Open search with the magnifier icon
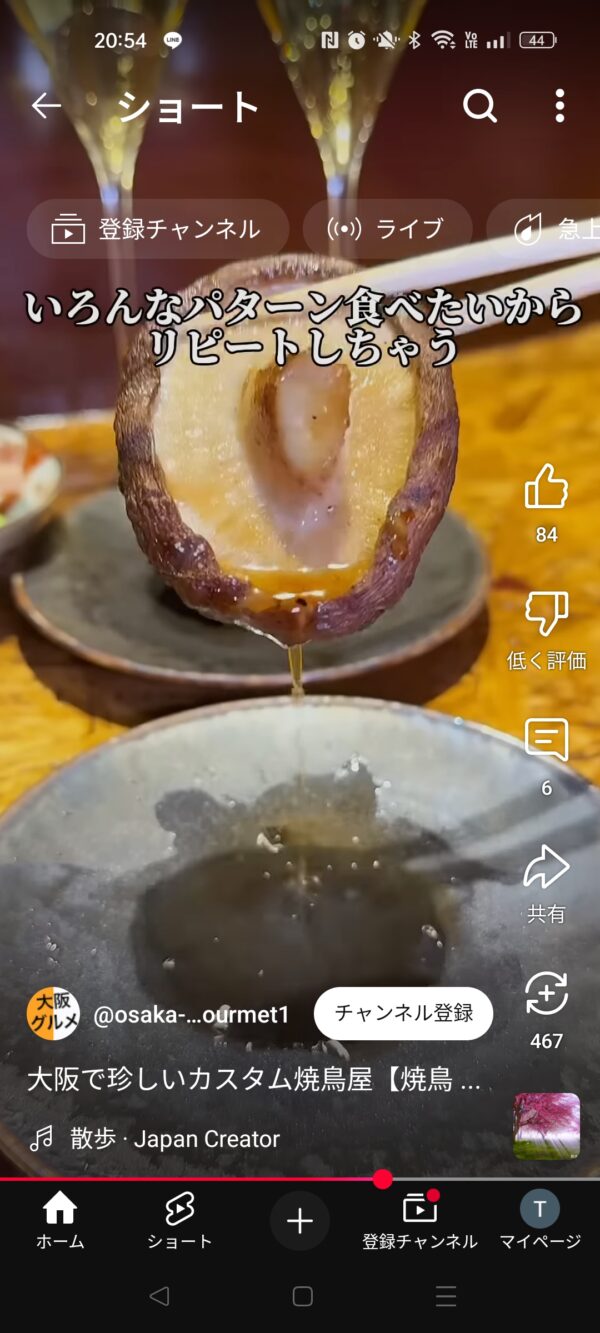 pyautogui.click(x=480, y=105)
